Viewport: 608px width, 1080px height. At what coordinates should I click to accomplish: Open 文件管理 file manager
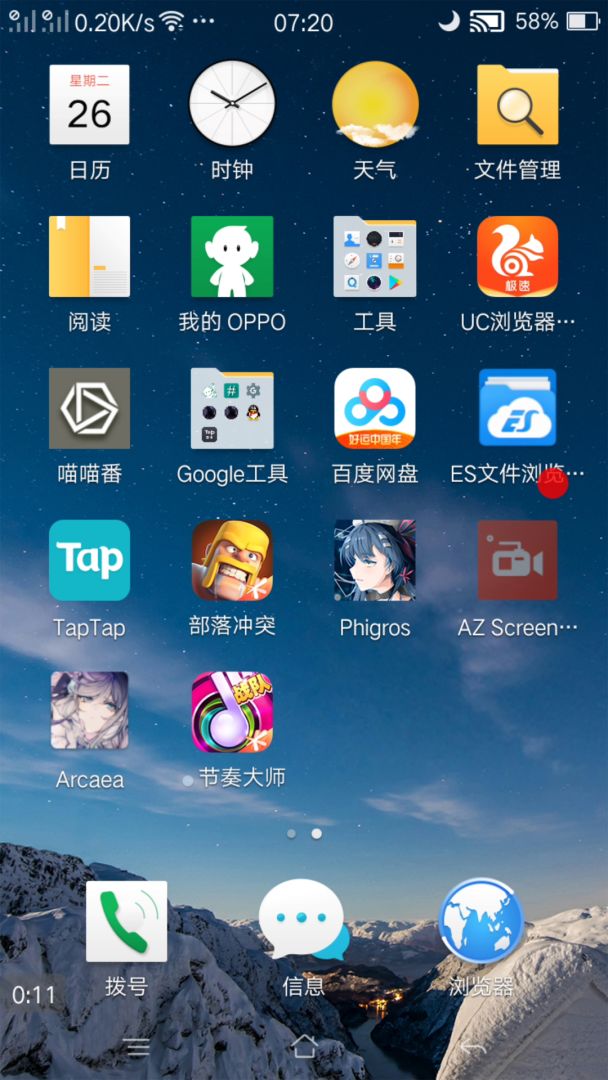coord(517,105)
